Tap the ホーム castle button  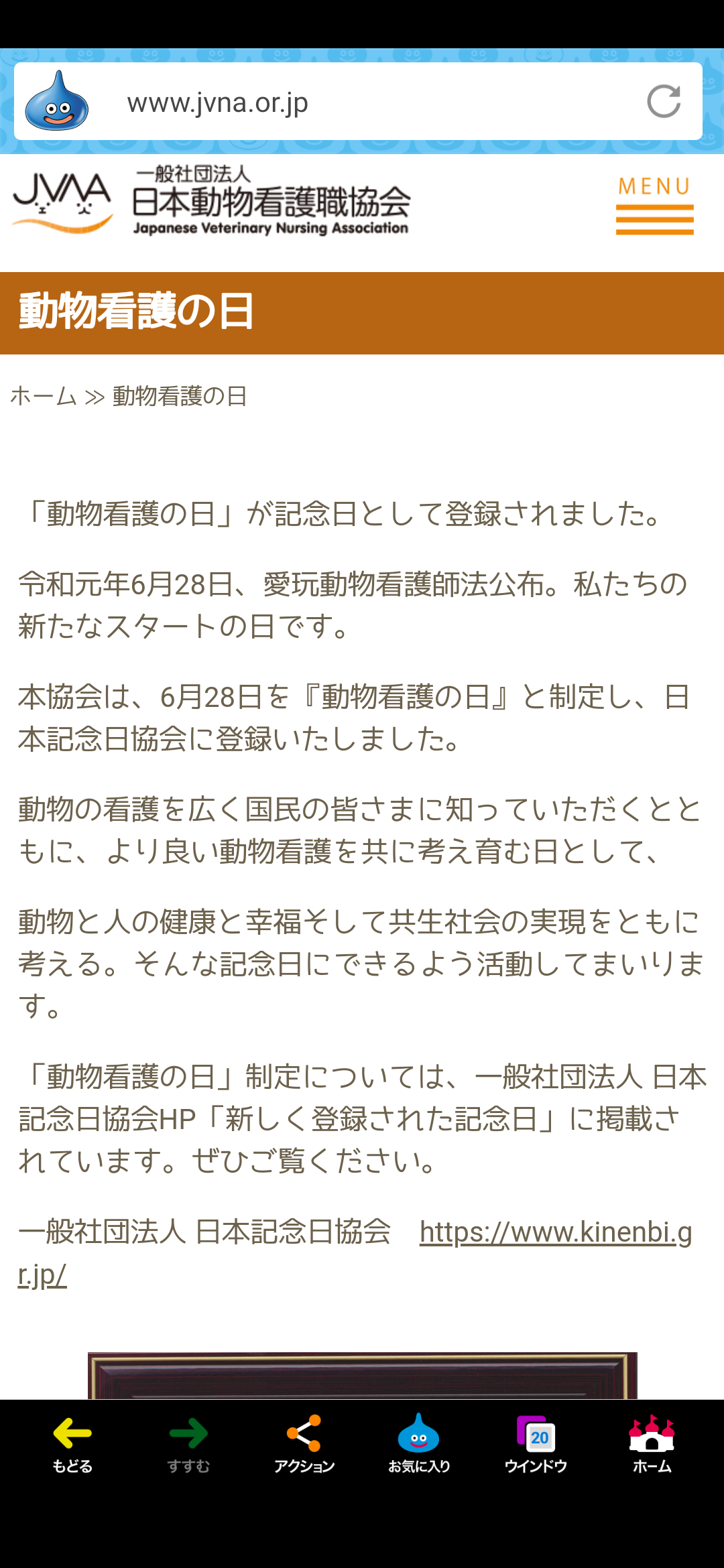pos(652,1444)
